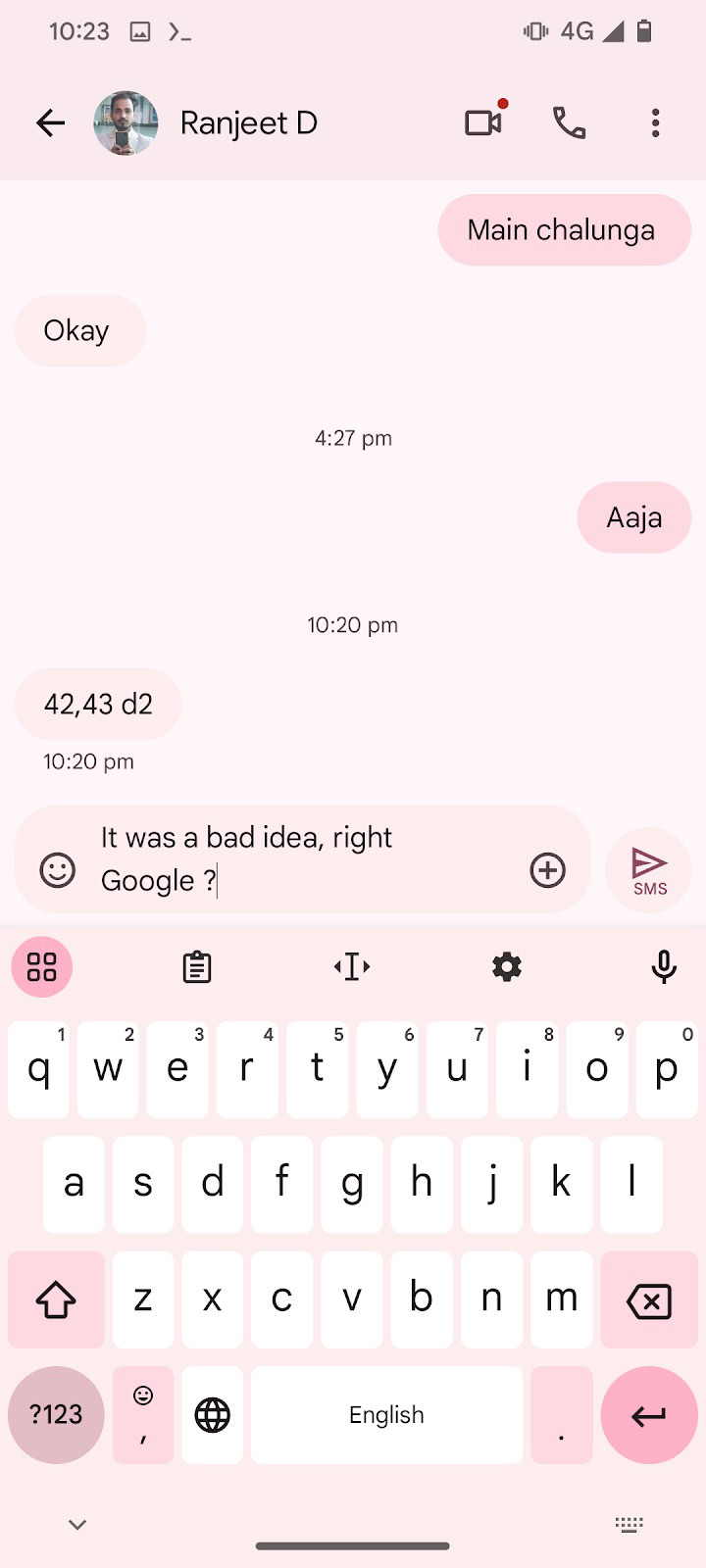This screenshot has height=1568, width=706.
Task: Tap the 42,43 d2 message bubble
Action: pyautogui.click(x=98, y=704)
